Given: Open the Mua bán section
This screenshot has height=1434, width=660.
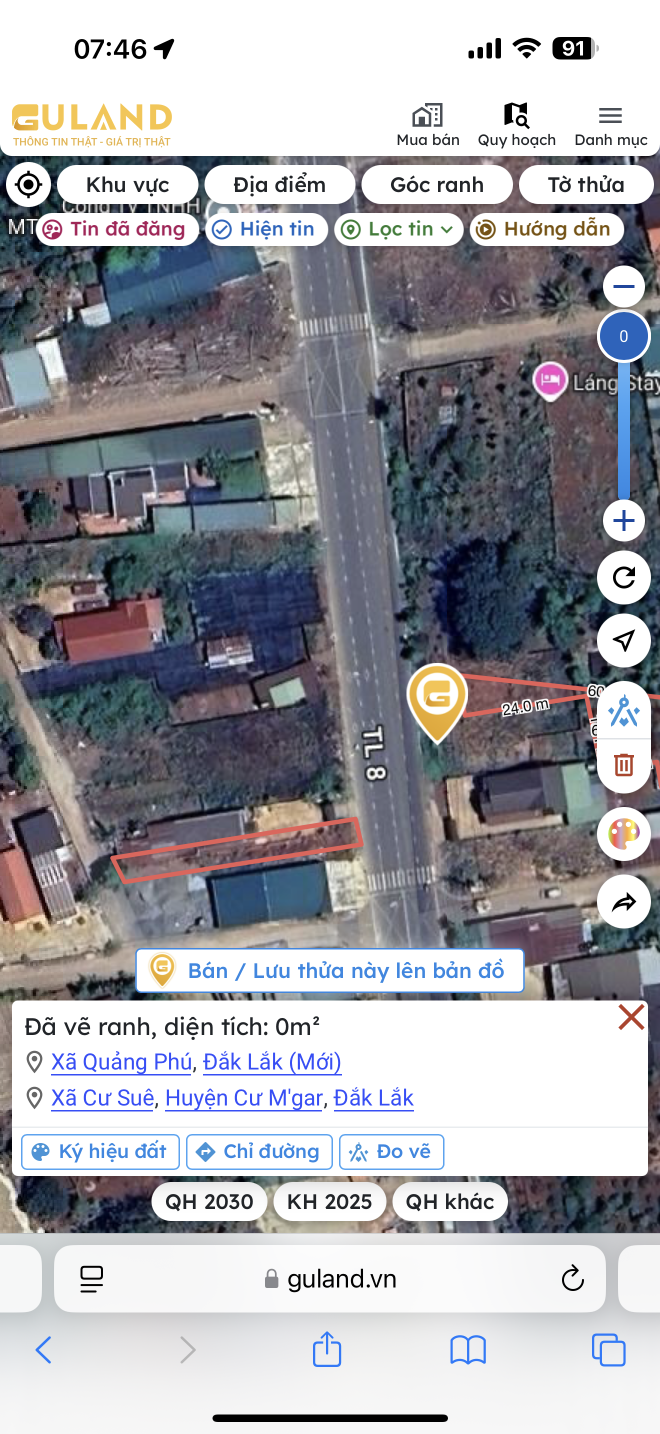Looking at the screenshot, I should pos(428,125).
